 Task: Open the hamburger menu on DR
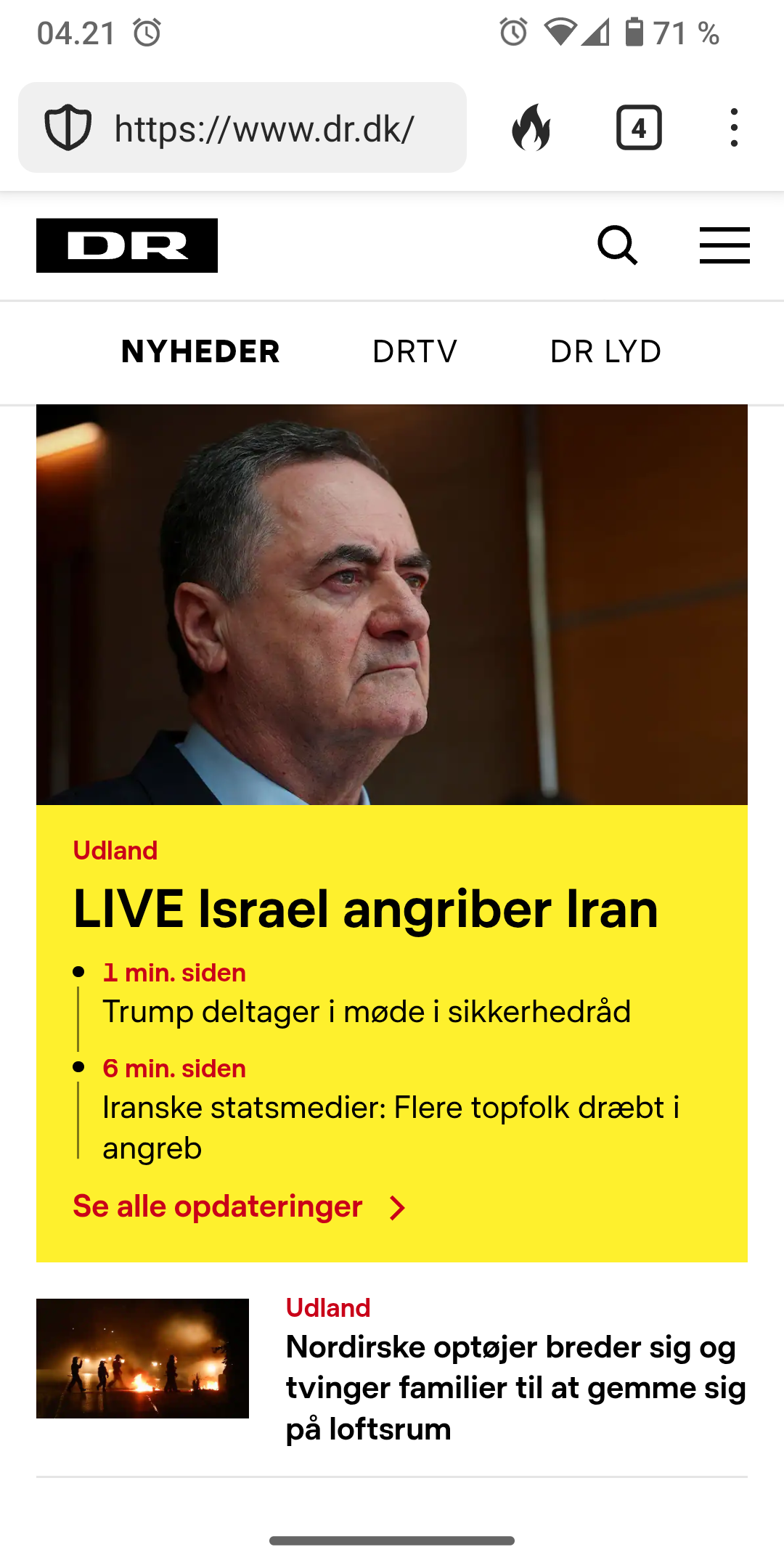(x=724, y=245)
